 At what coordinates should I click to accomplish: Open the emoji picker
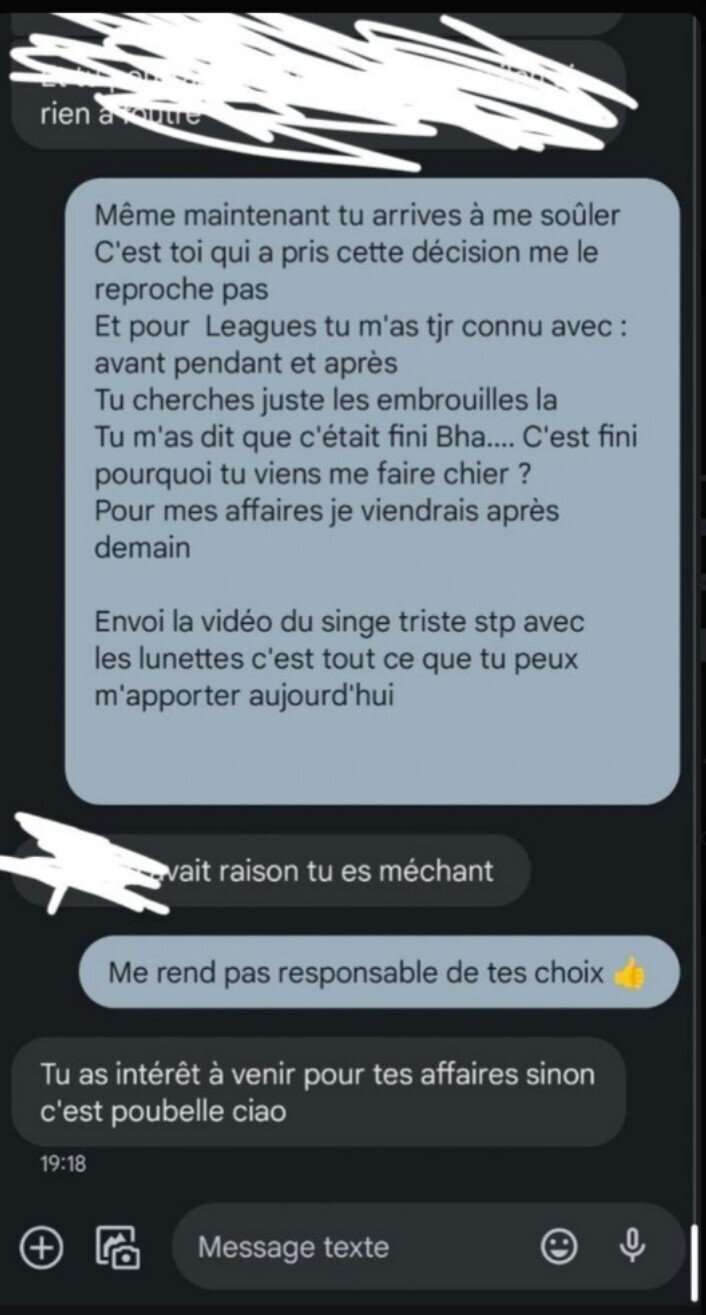click(559, 1246)
